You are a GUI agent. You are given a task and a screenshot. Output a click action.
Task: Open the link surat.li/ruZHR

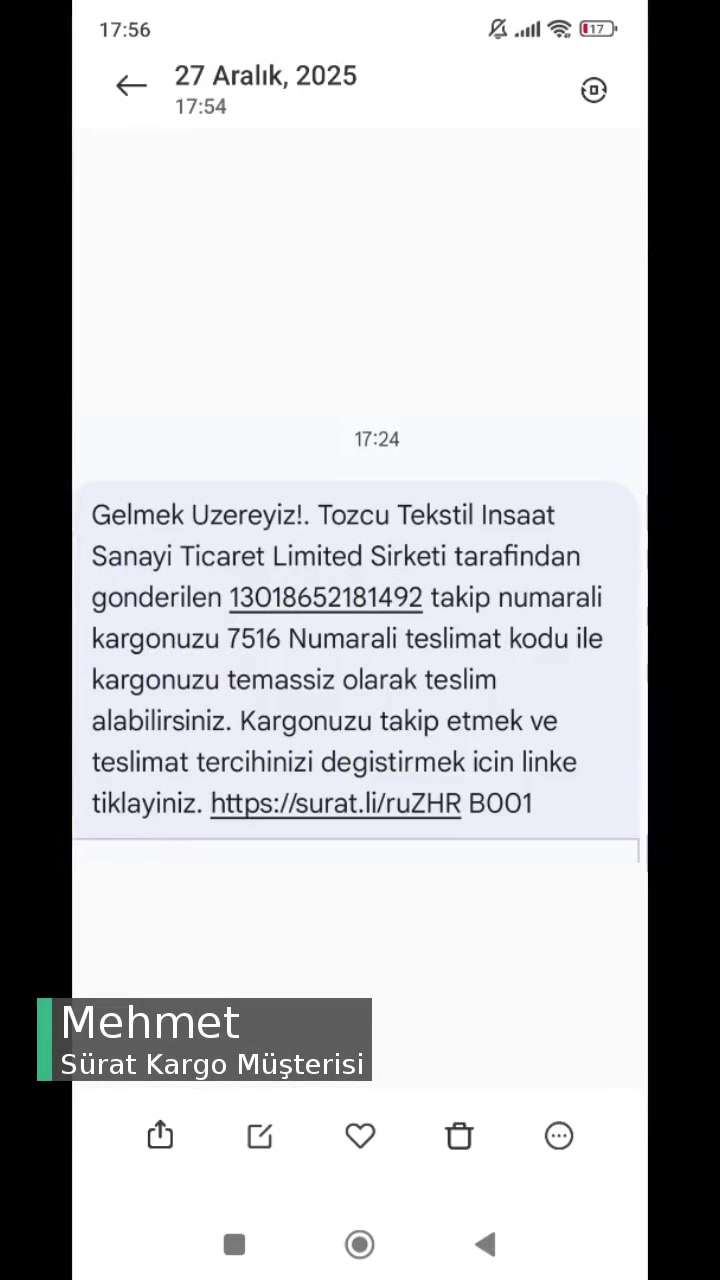click(335, 803)
